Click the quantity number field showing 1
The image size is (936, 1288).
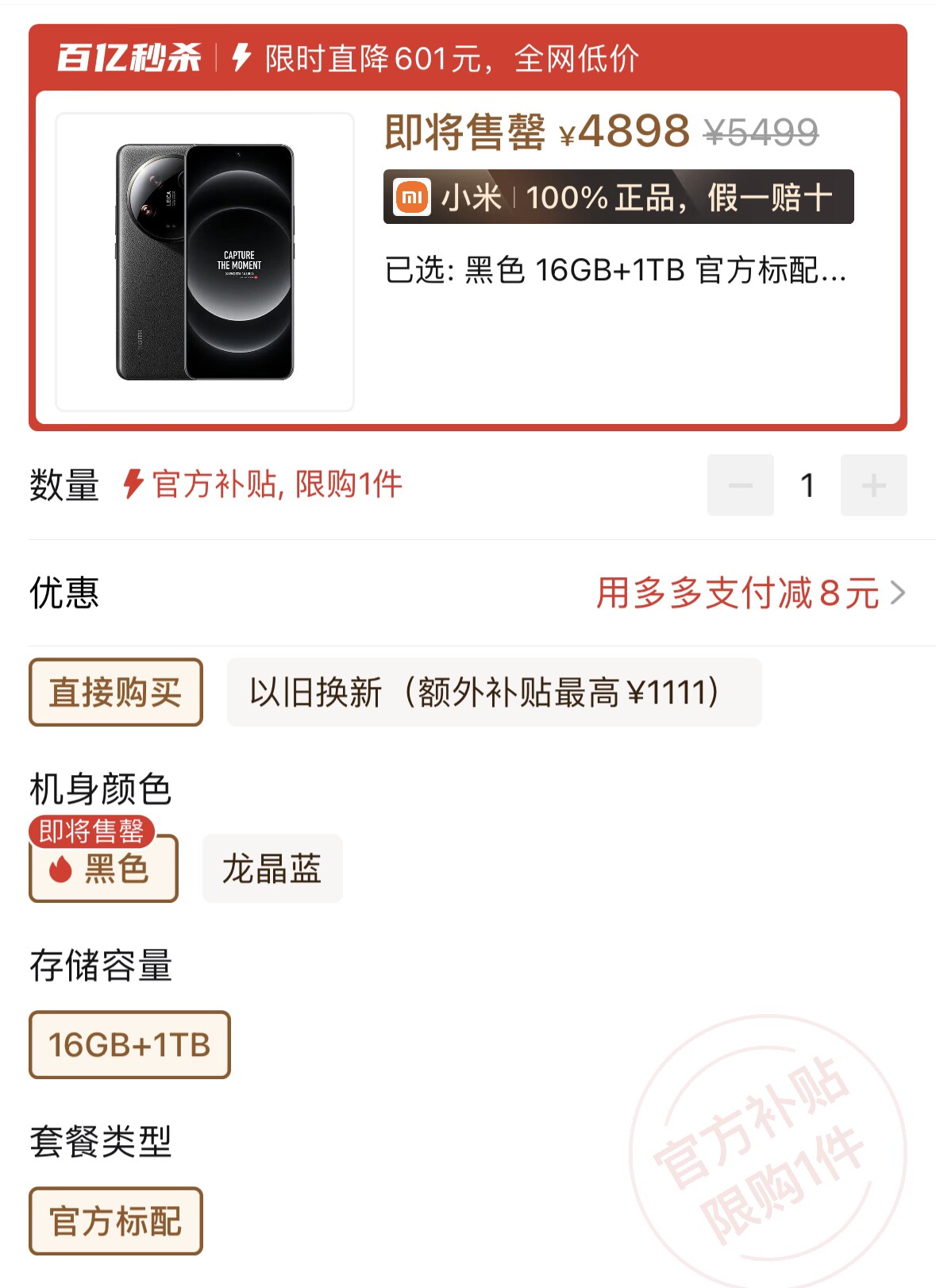(806, 484)
